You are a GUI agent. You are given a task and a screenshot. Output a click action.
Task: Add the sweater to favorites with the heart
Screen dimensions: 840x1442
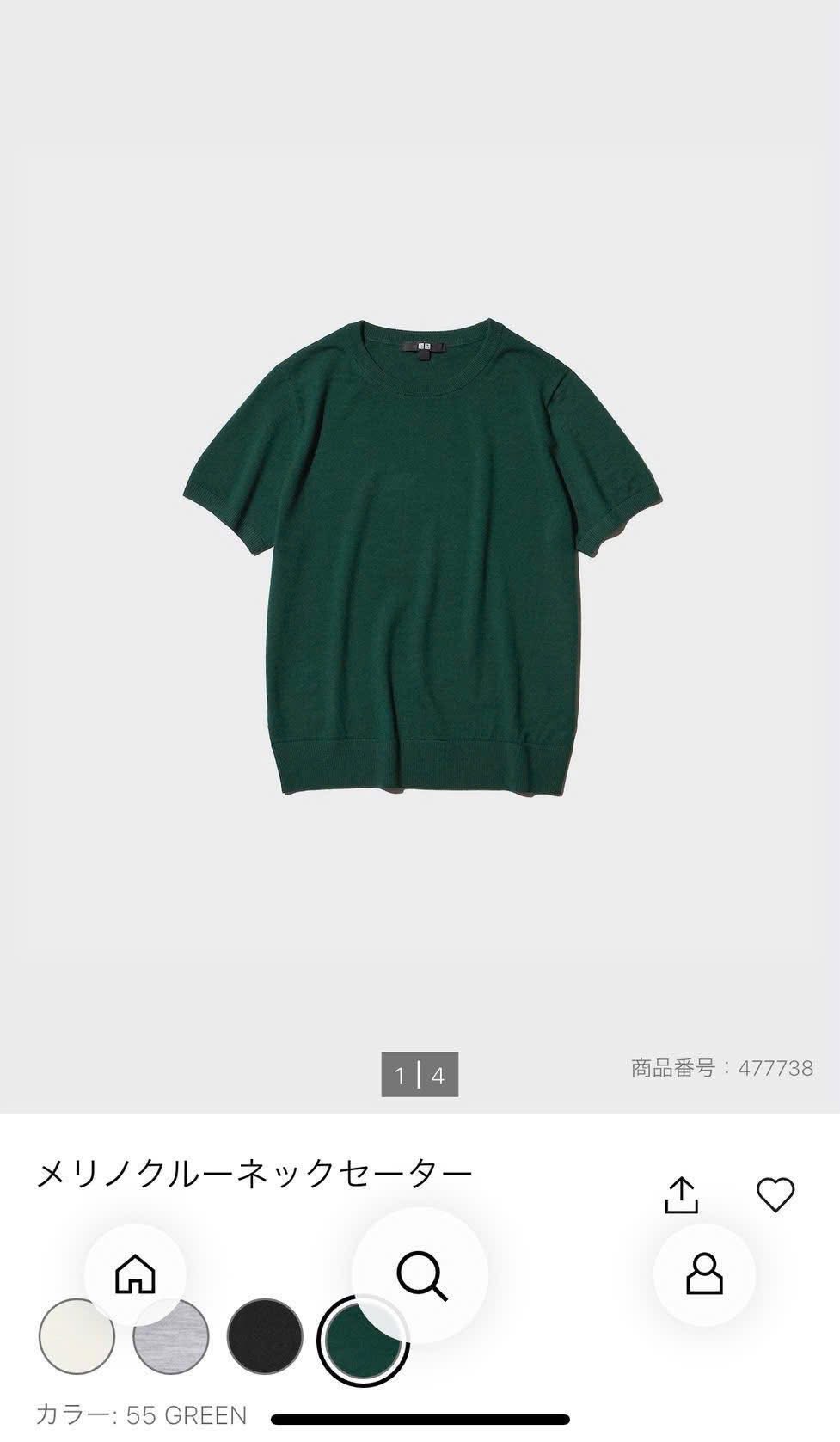775,1194
